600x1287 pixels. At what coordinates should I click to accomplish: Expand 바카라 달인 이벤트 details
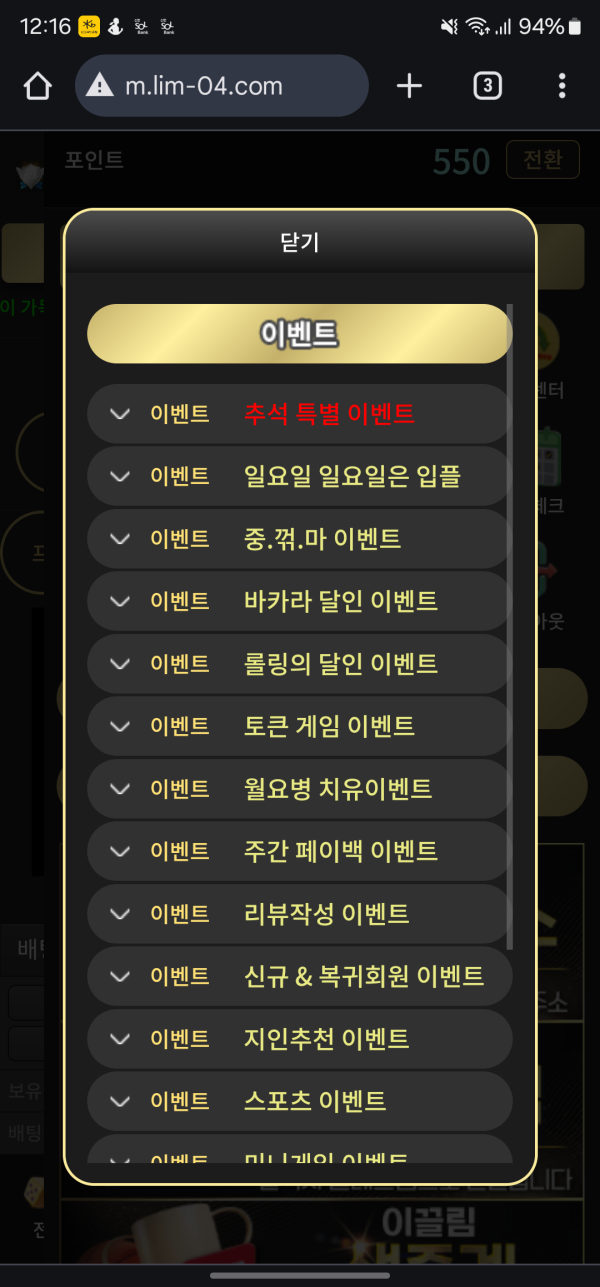click(x=300, y=601)
